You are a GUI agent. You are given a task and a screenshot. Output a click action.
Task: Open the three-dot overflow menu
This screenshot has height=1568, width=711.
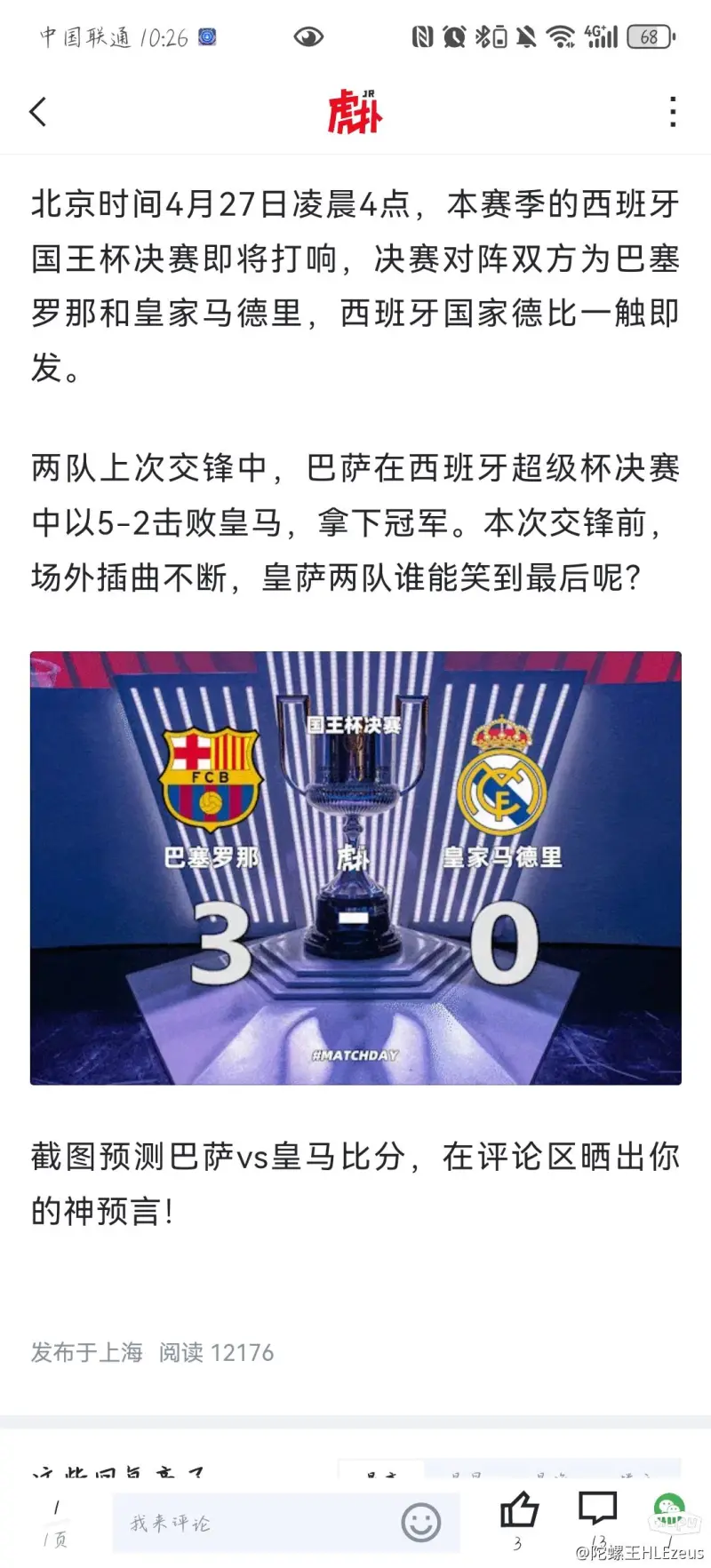point(673,112)
